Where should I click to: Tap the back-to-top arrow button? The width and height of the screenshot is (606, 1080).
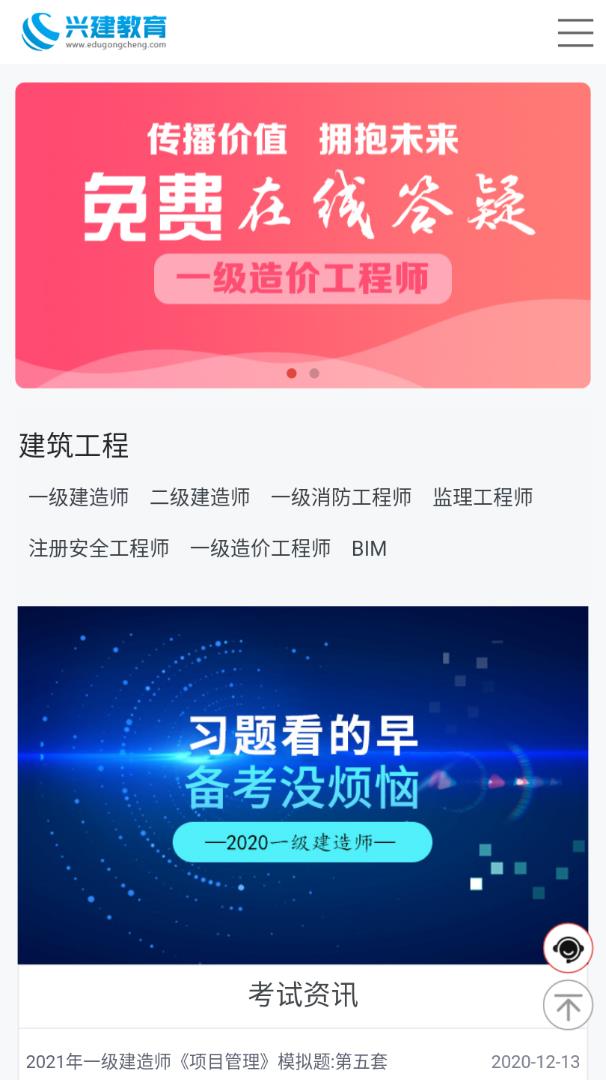568,1005
